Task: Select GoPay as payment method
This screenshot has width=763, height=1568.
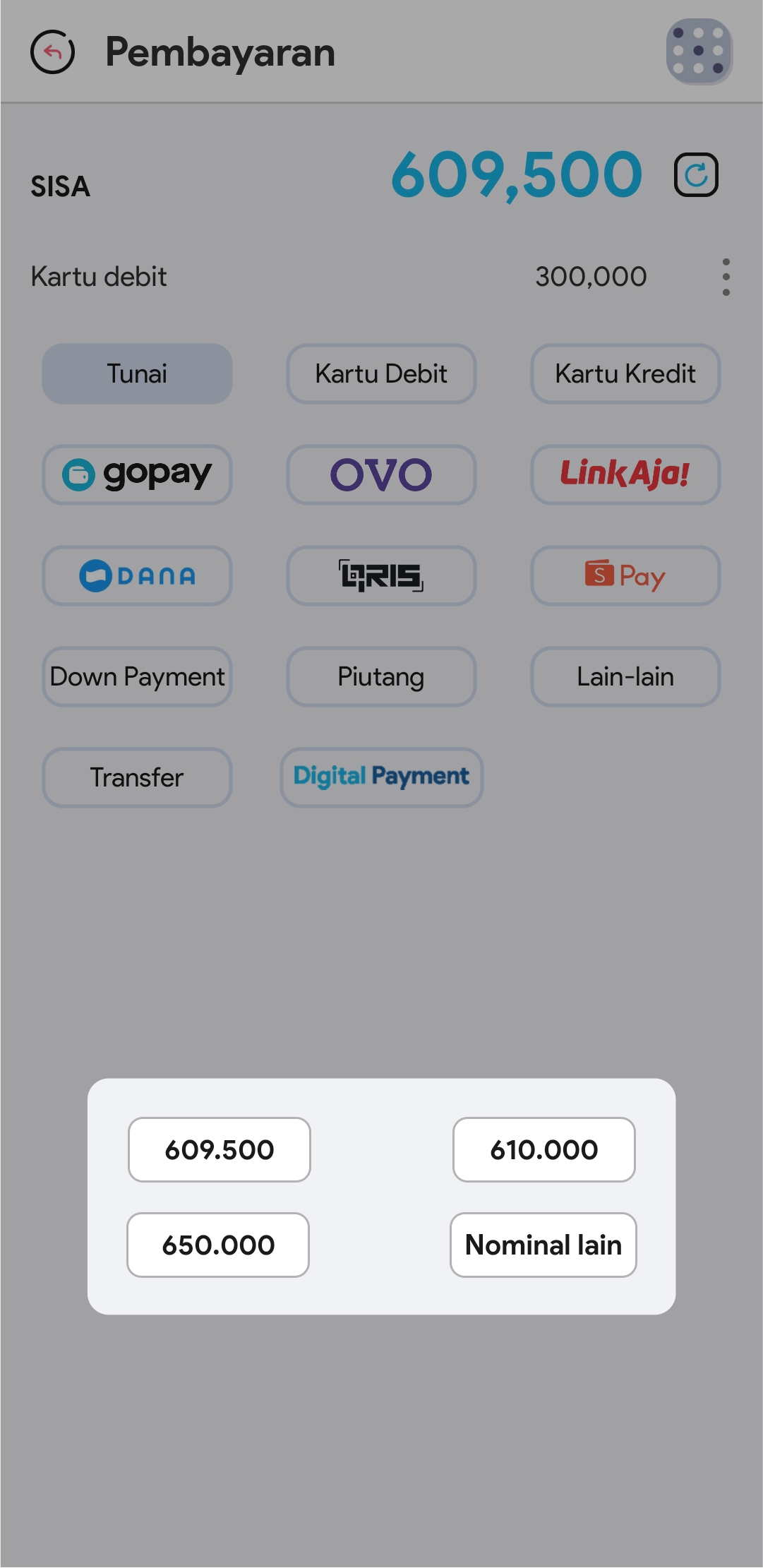Action: click(137, 474)
